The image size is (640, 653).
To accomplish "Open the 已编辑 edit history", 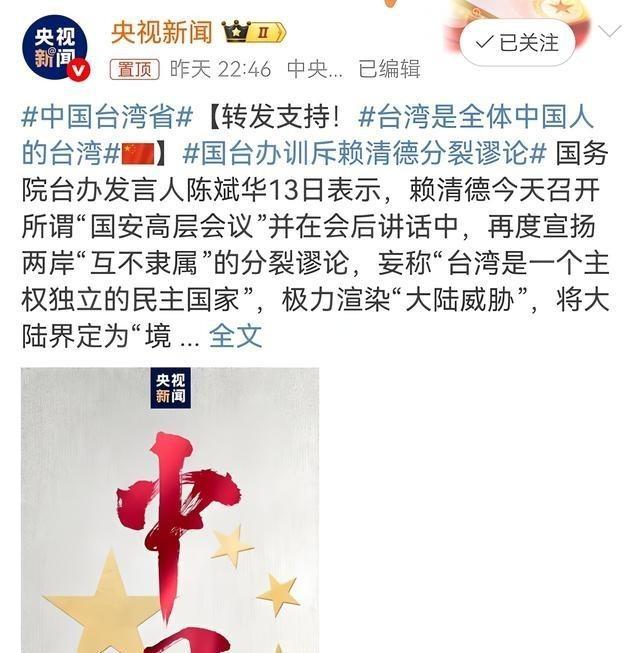I will [389, 69].
